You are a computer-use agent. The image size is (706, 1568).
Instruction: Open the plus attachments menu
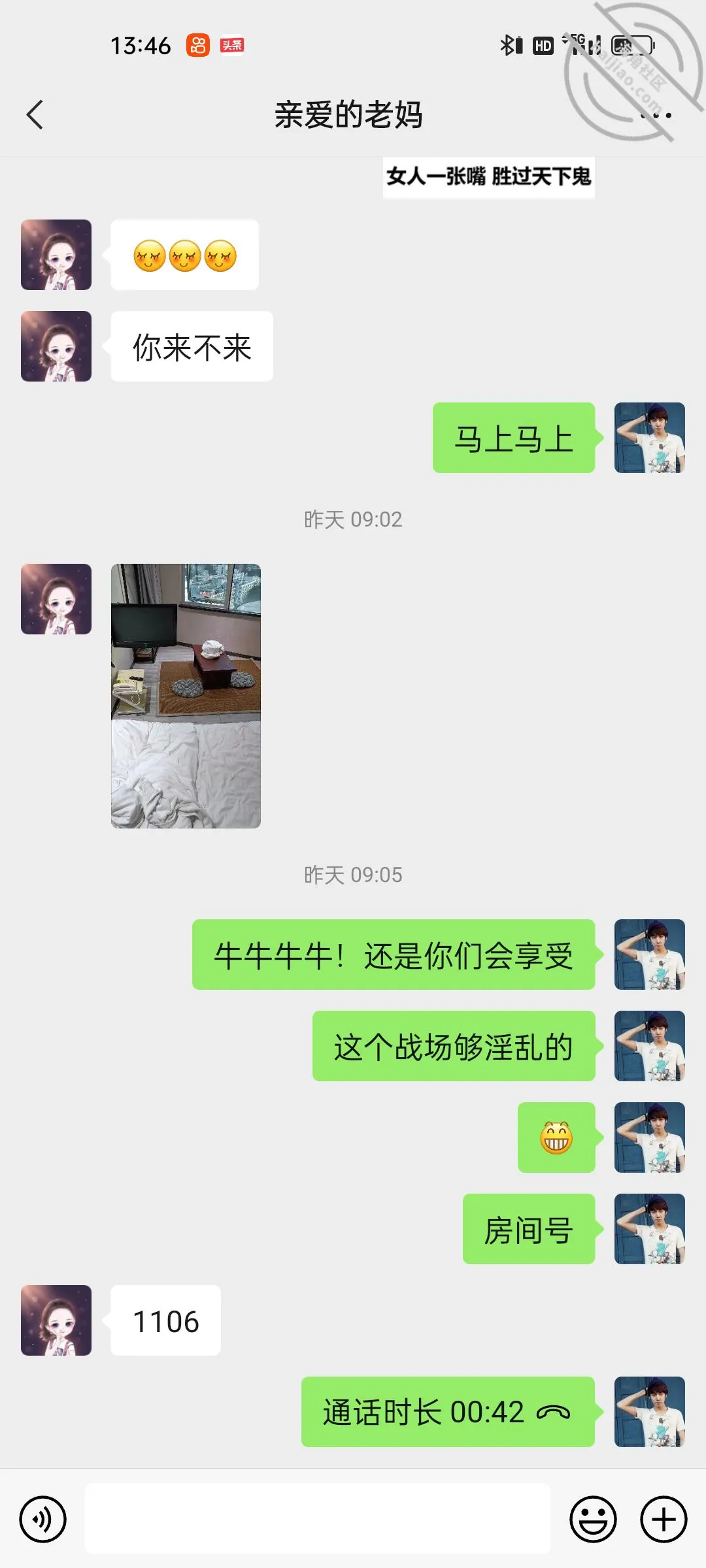tap(664, 1519)
